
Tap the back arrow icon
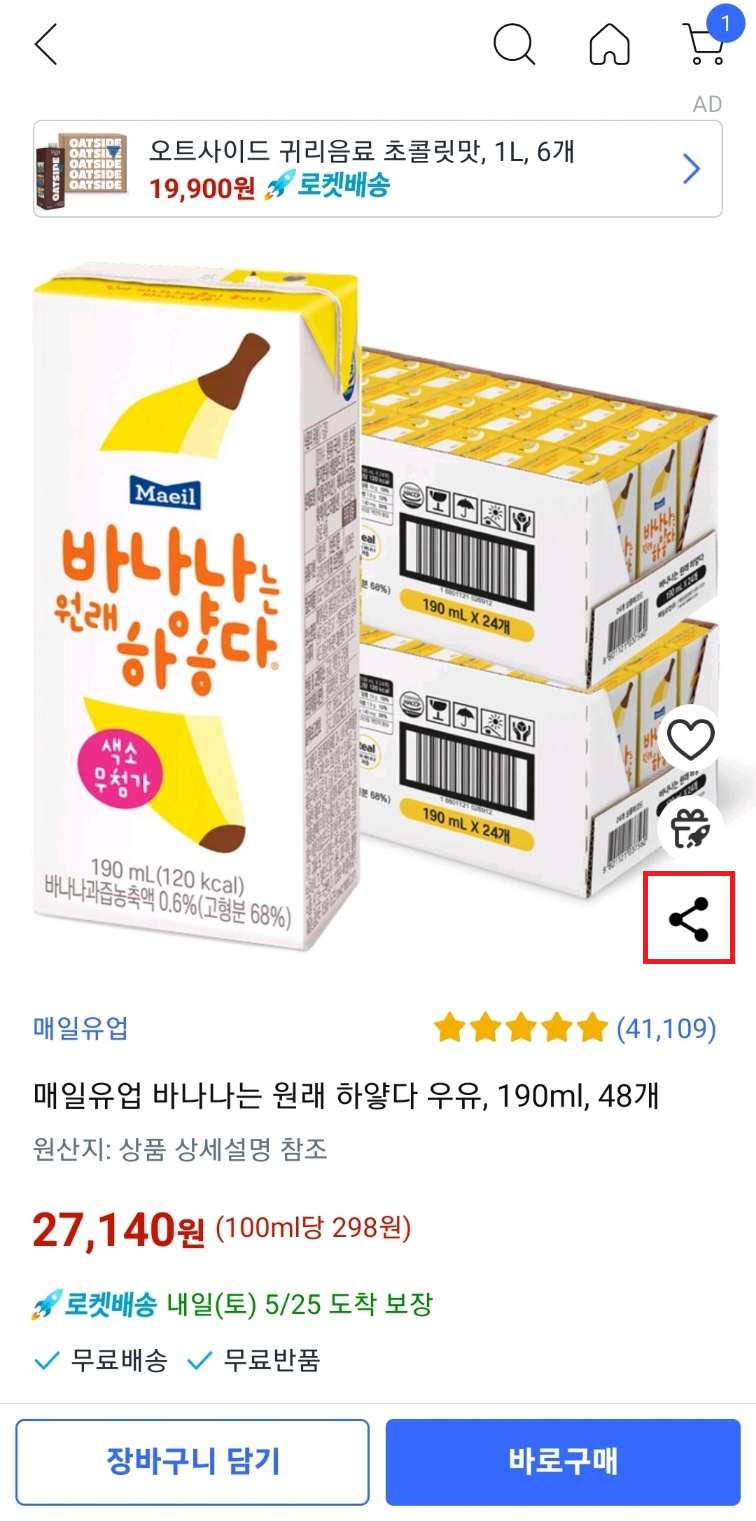point(44,45)
